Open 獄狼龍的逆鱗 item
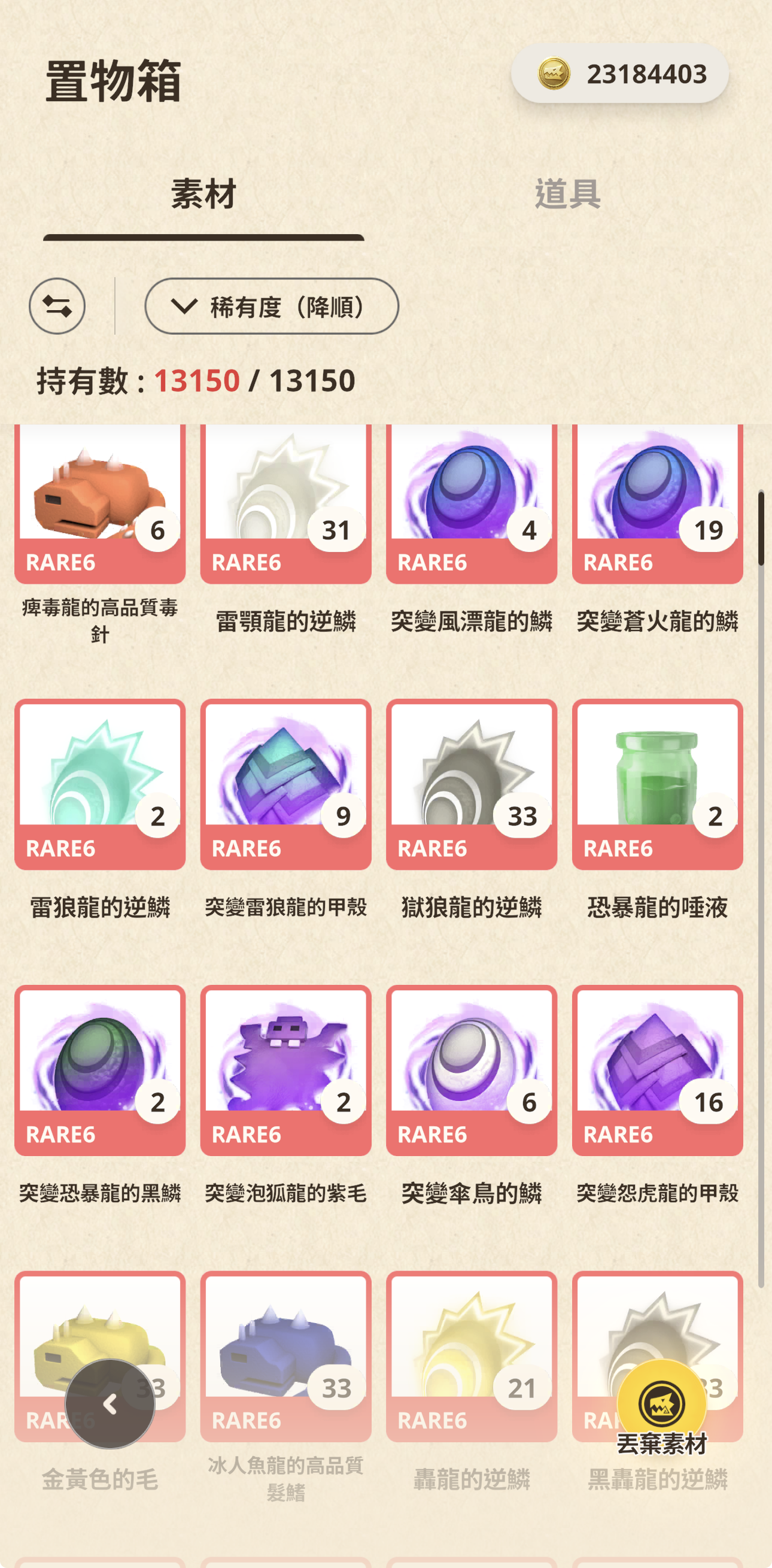 coord(472,784)
